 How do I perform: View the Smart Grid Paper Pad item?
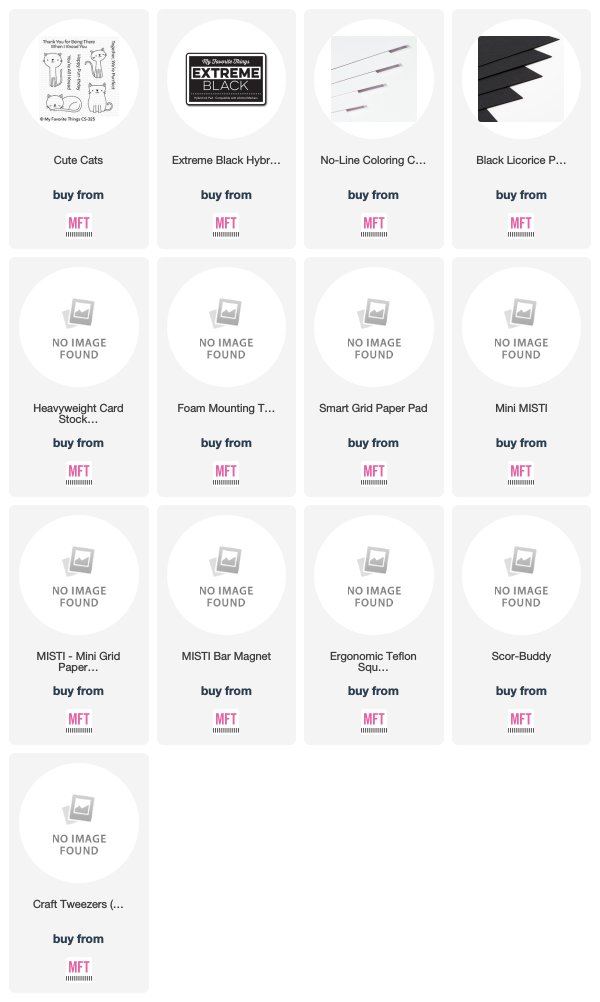coord(374,376)
